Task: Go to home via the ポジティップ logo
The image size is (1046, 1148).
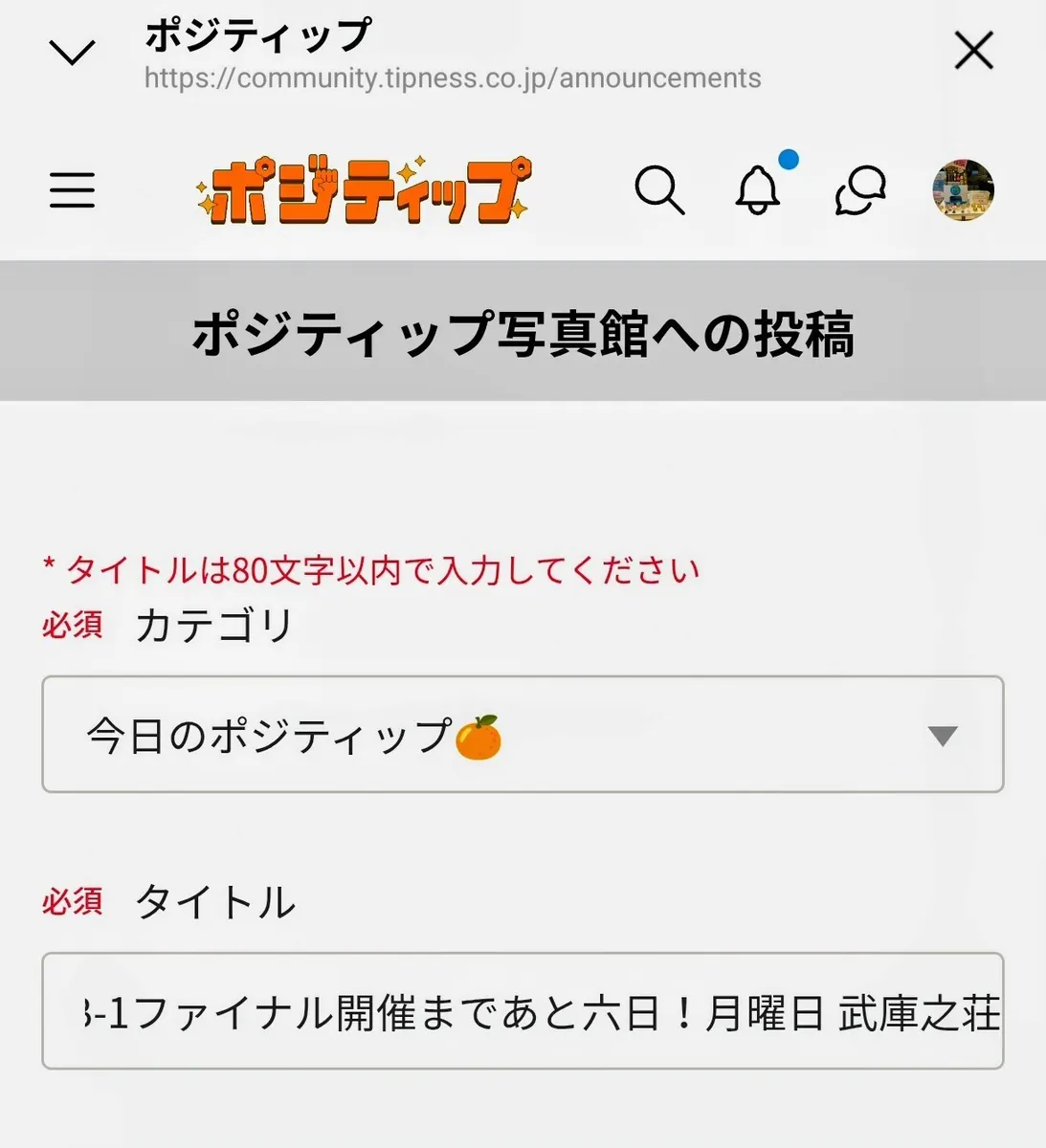Action: (x=363, y=189)
